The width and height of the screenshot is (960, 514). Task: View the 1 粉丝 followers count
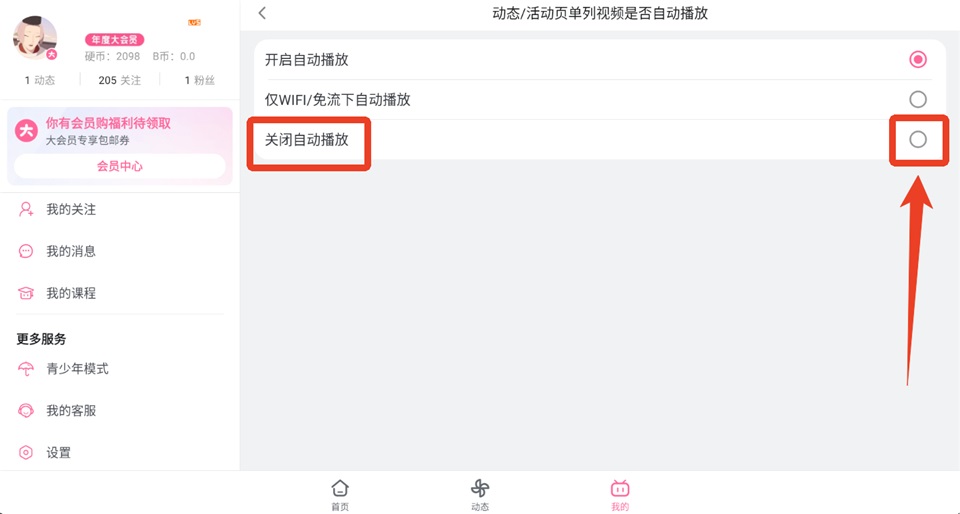(x=199, y=80)
